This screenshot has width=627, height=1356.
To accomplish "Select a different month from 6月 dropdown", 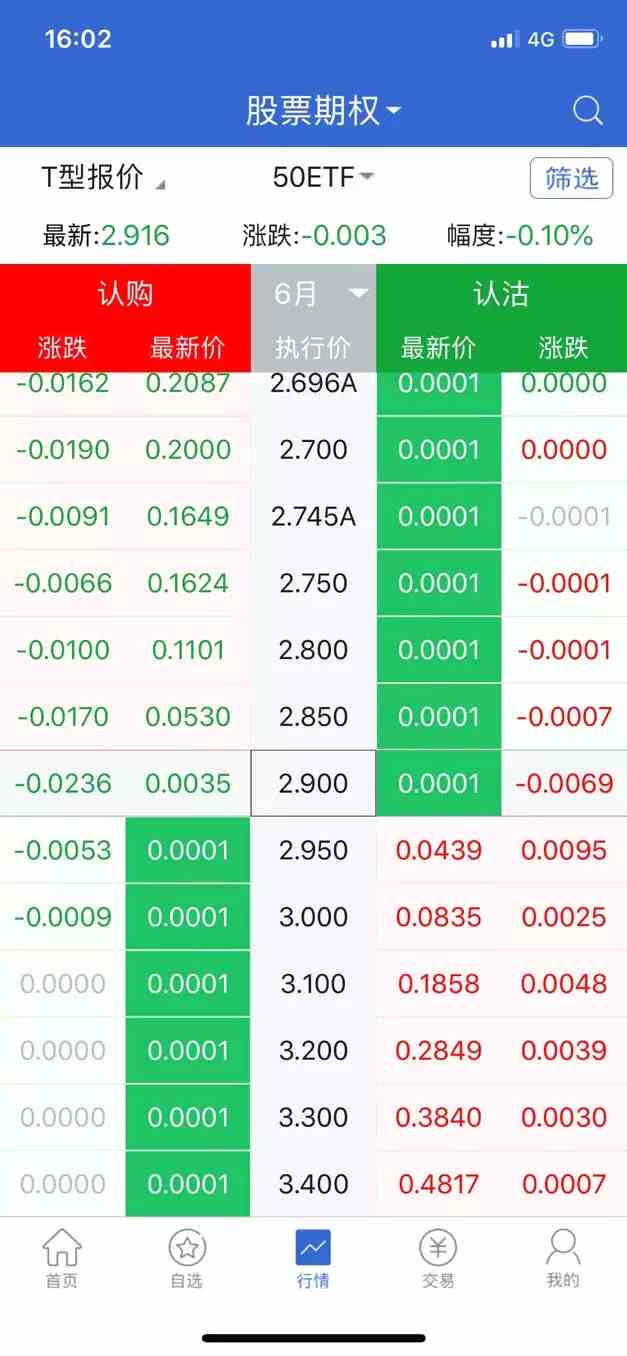I will pos(313,294).
